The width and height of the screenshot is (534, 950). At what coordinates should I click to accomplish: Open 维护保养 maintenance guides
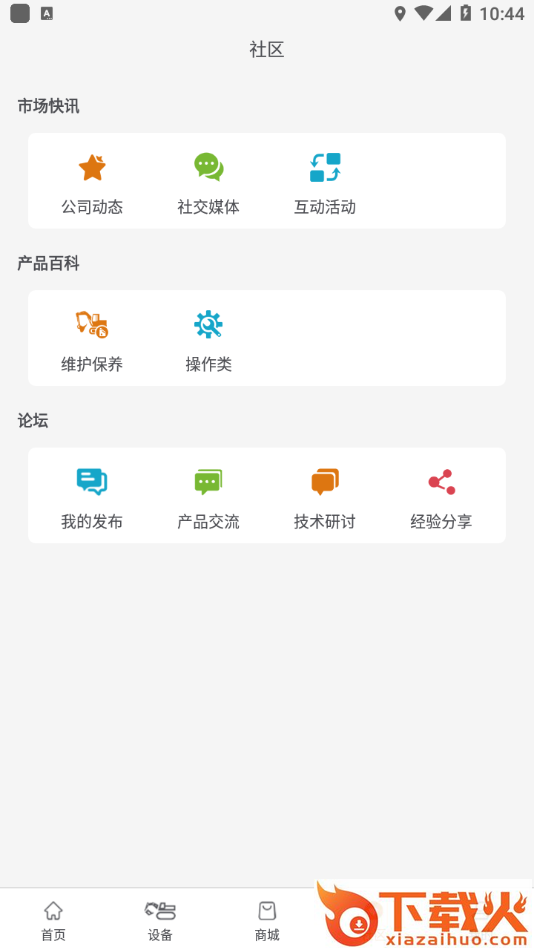coord(92,341)
